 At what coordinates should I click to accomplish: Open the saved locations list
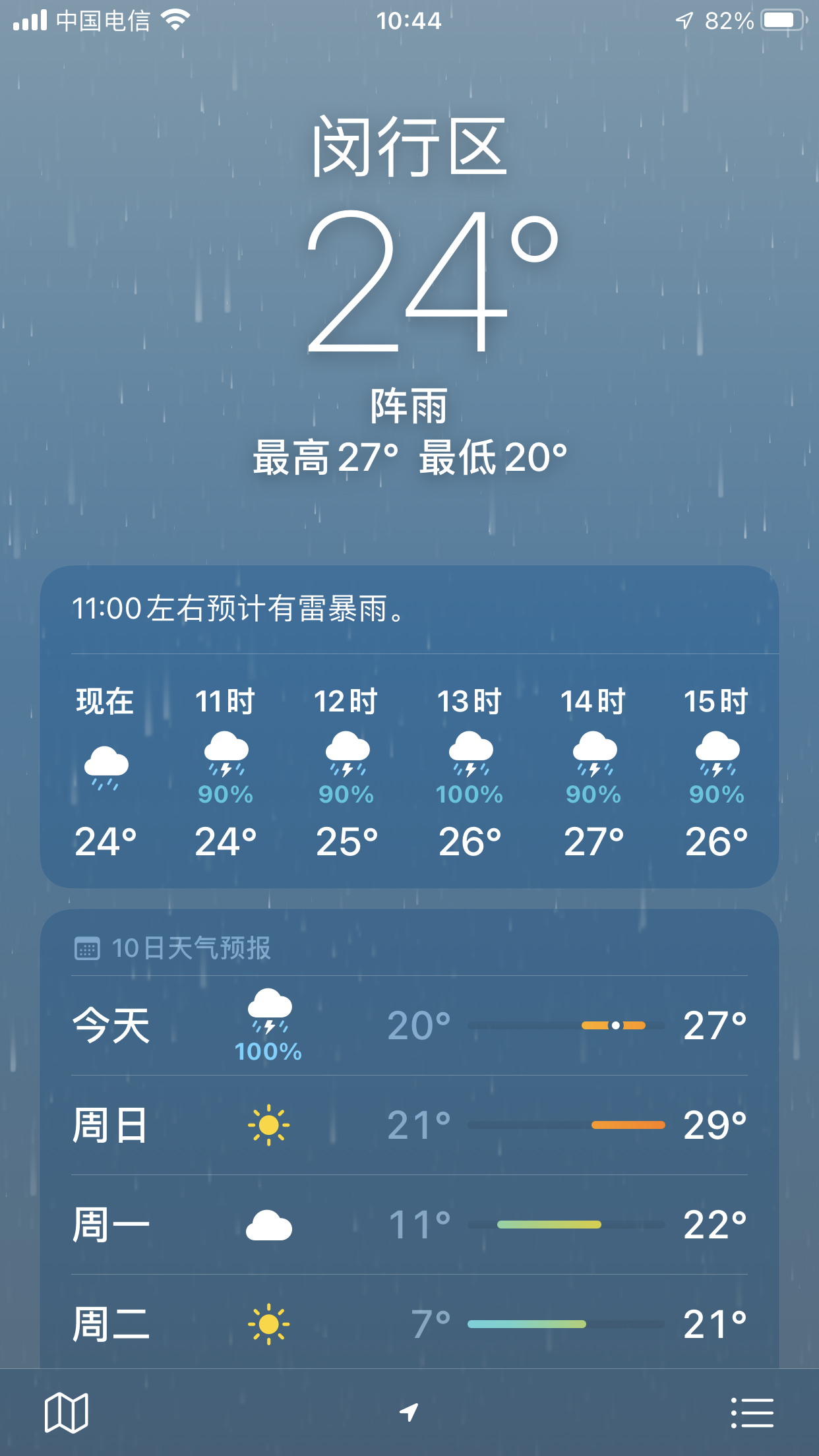click(752, 1412)
